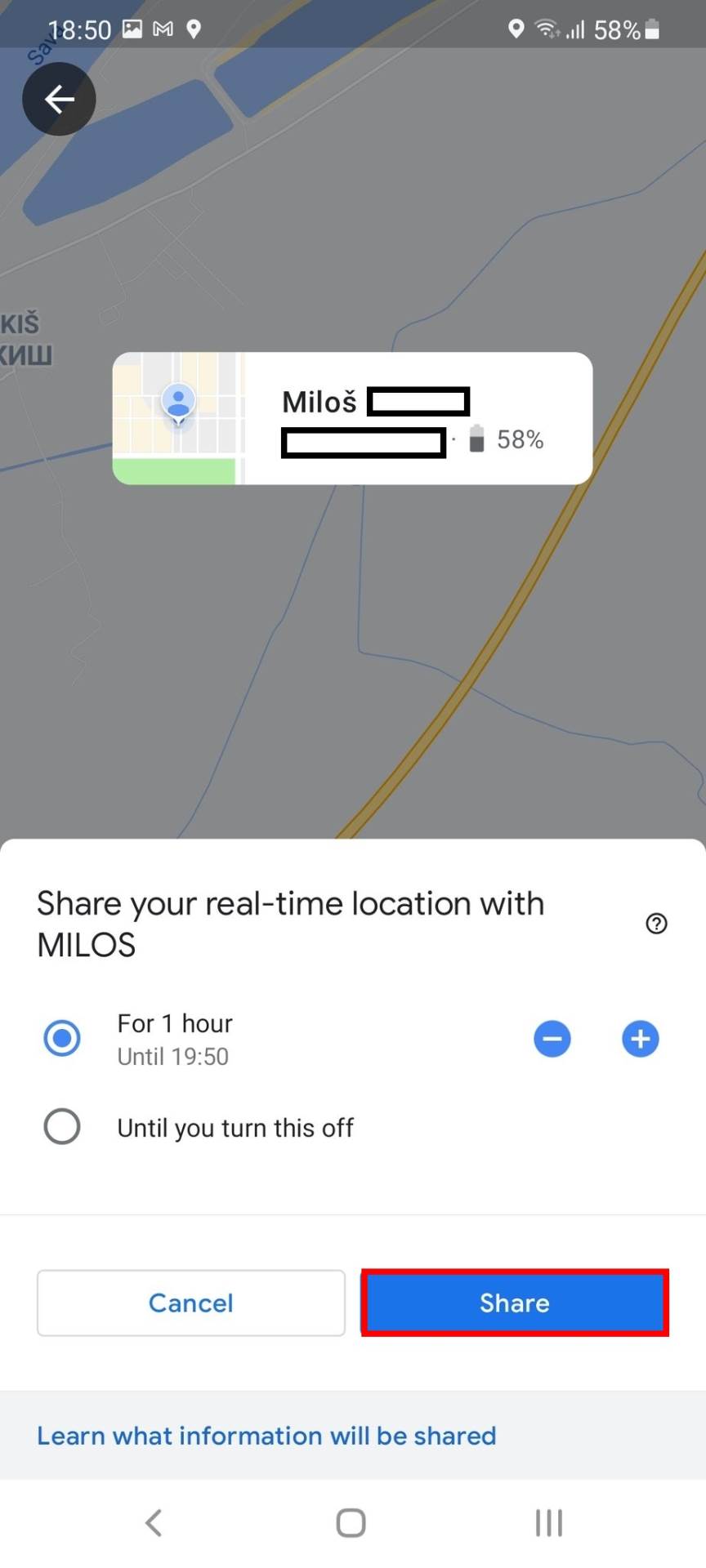This screenshot has height=1568, width=706.
Task: Decrease the sharing duration with the minus button
Action: (552, 1038)
